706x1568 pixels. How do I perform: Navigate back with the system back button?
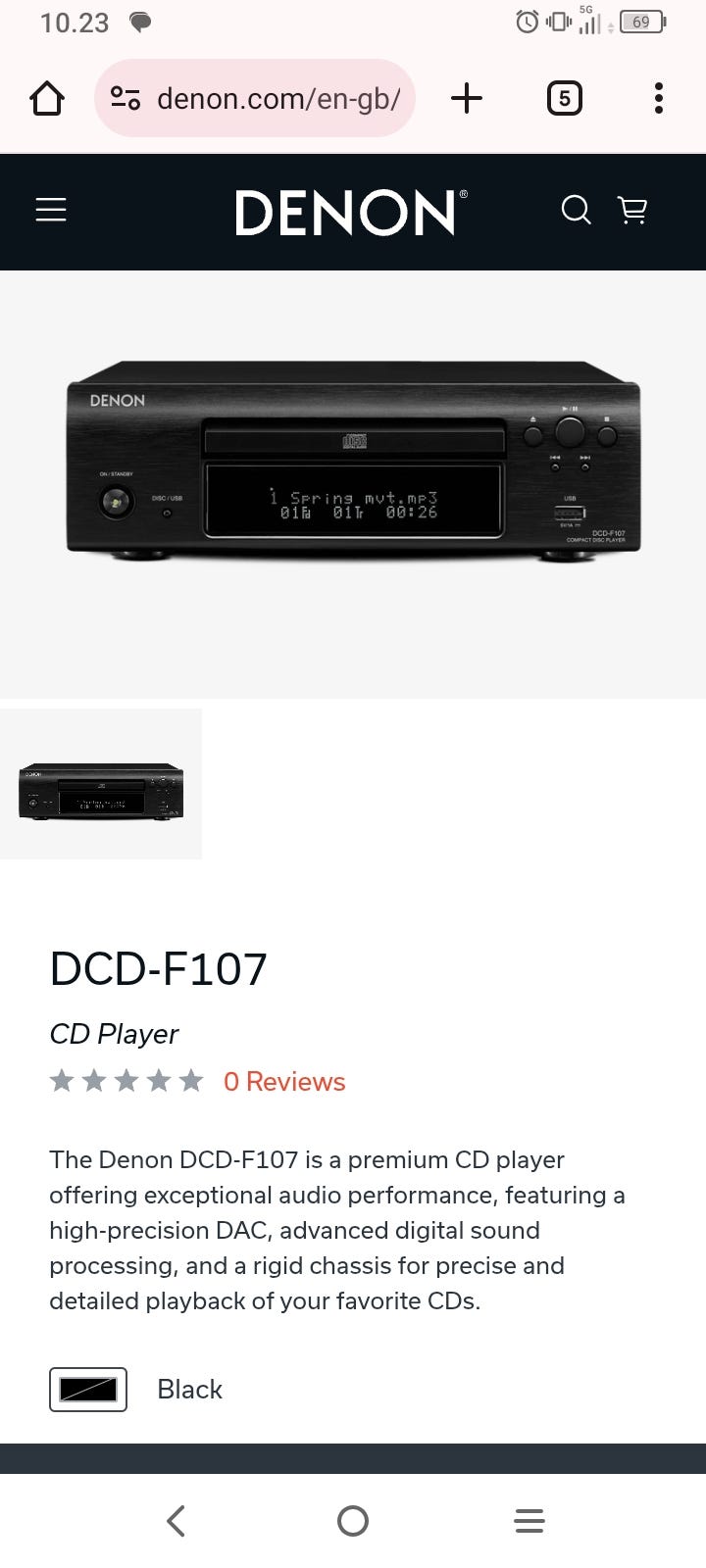[176, 1521]
